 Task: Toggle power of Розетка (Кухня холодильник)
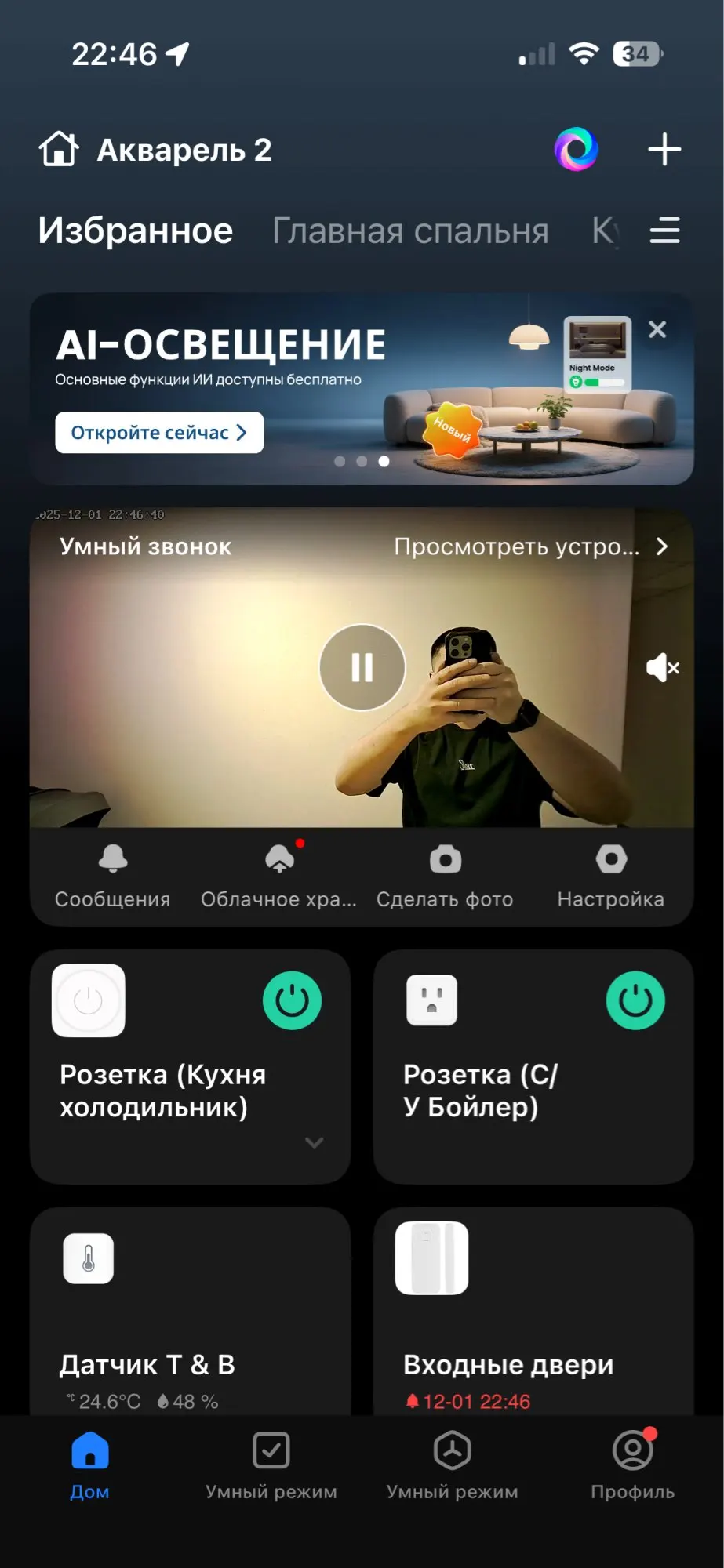pos(292,1000)
